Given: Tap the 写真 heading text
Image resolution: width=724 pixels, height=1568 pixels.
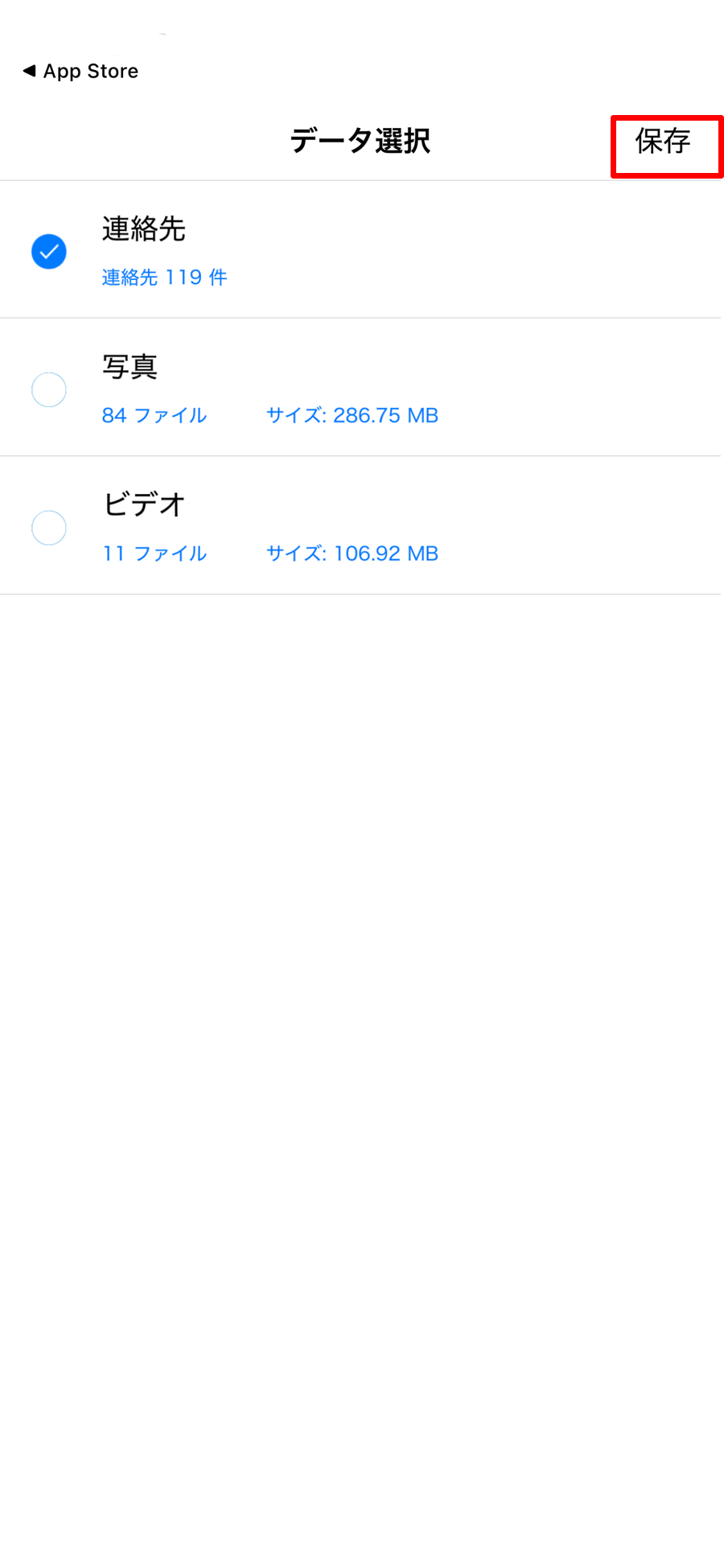Looking at the screenshot, I should (130, 368).
